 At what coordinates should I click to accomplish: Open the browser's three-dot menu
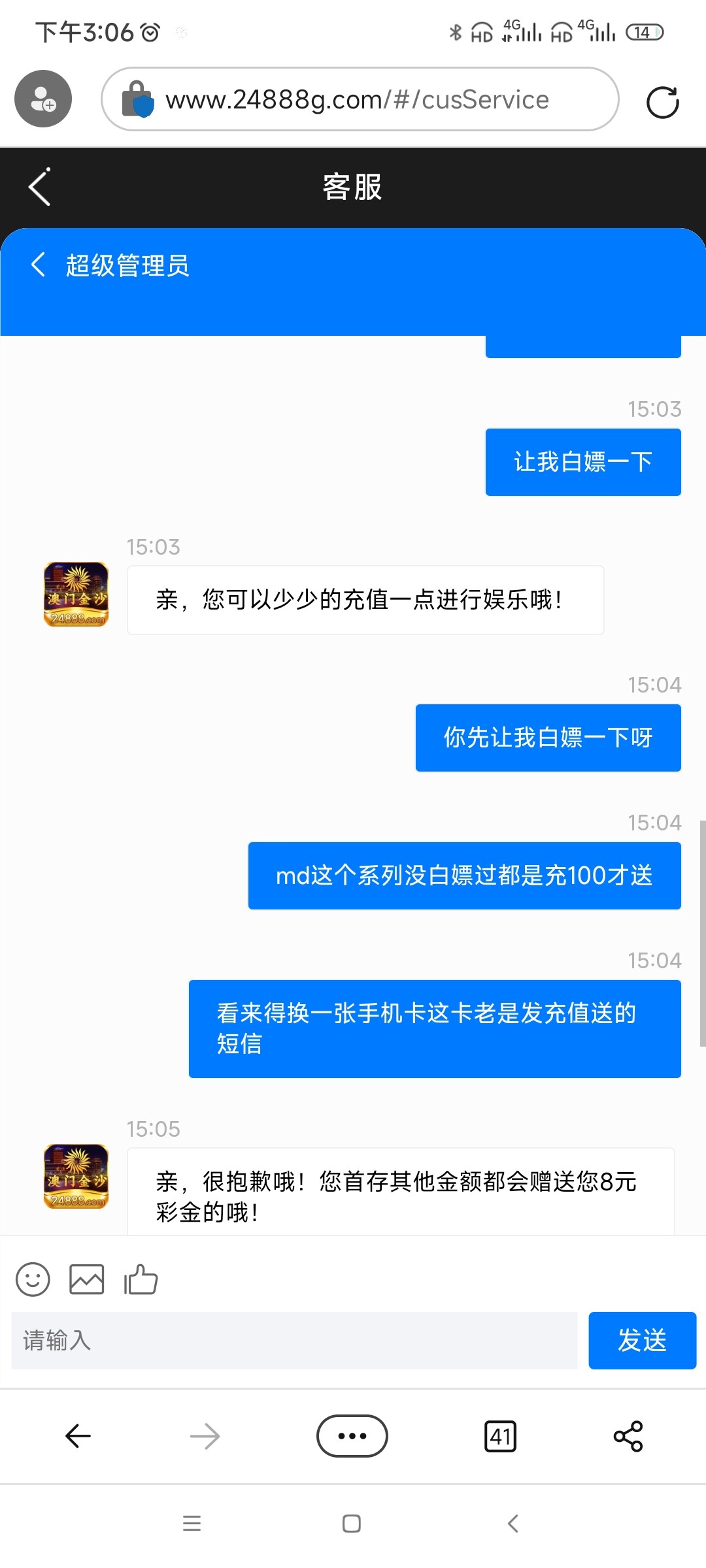tap(352, 1436)
